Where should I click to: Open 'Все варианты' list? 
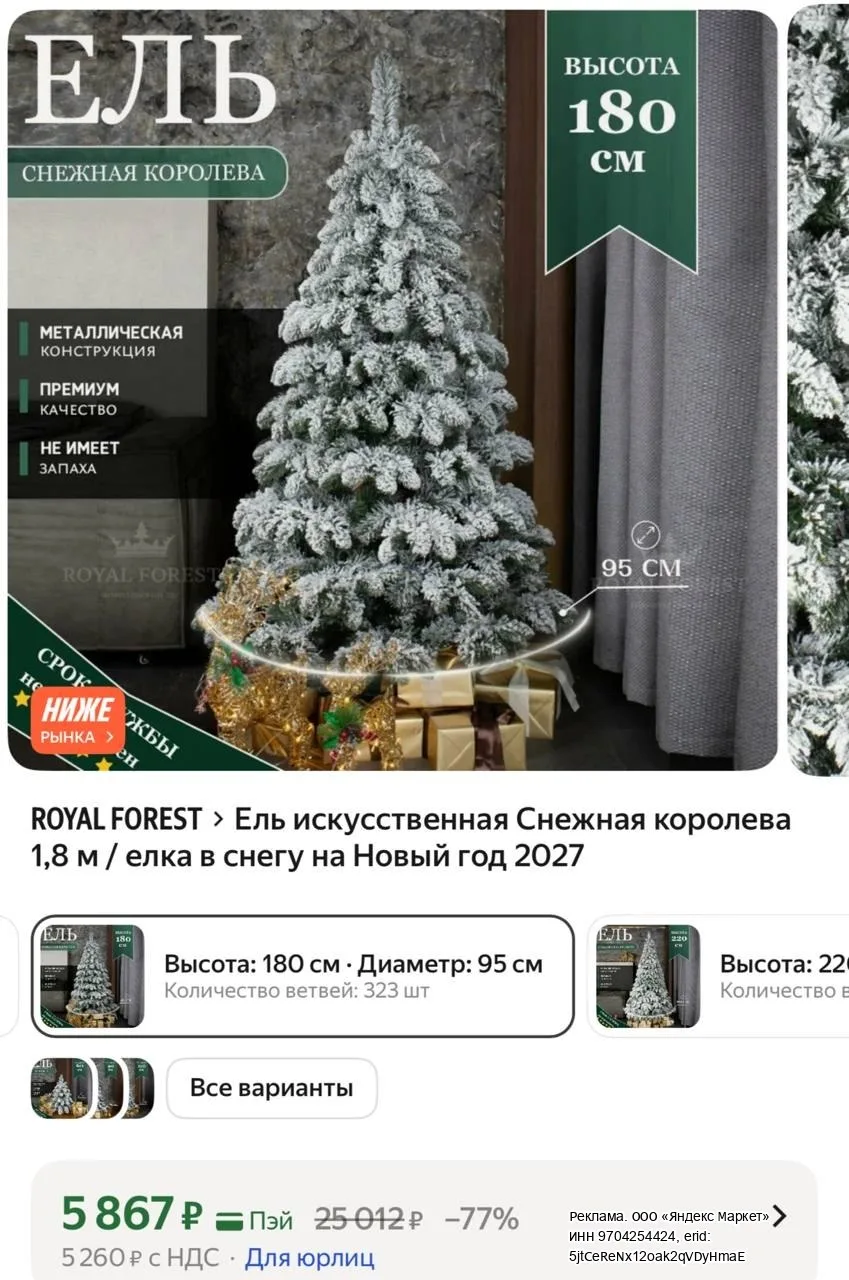click(272, 1088)
